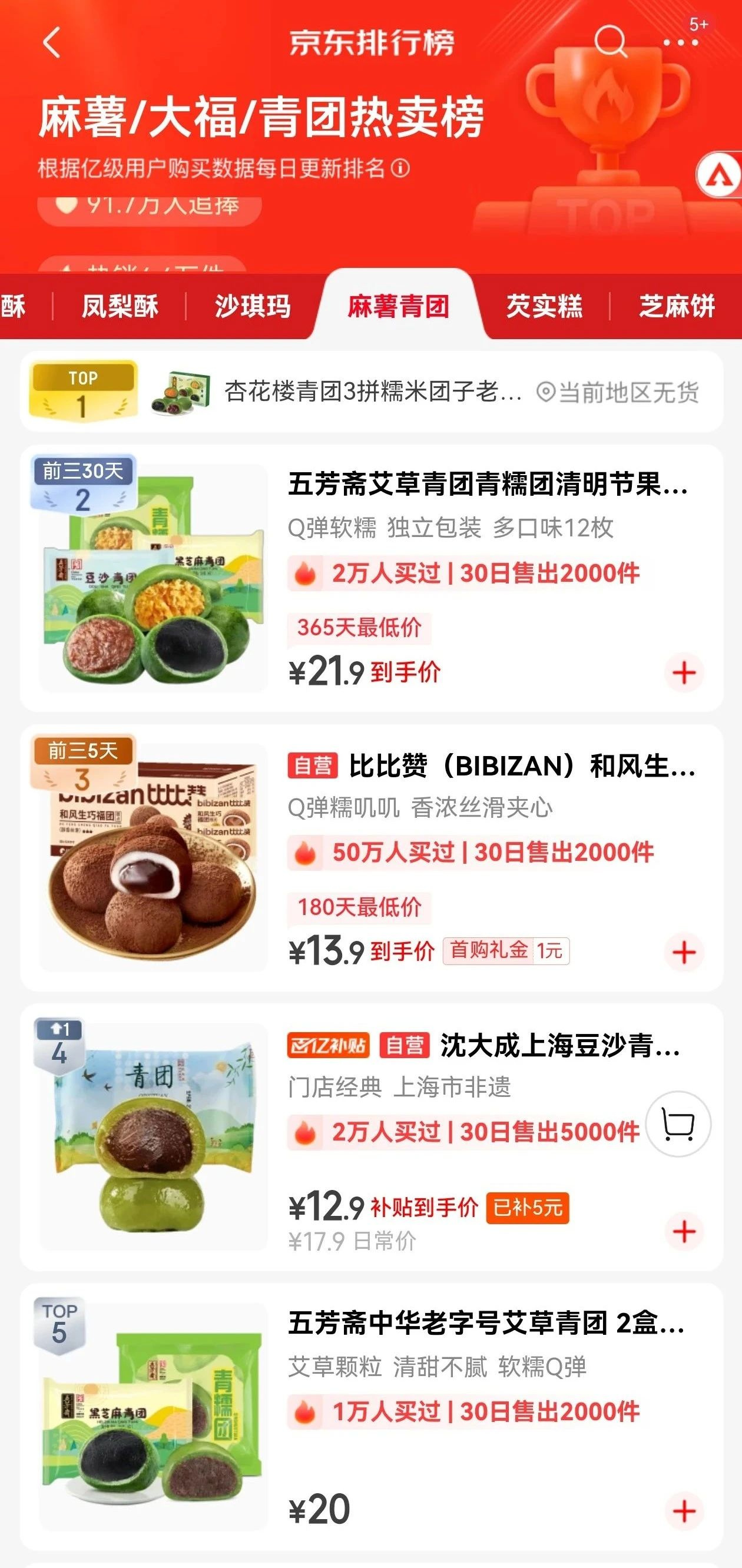Open the 五芳斋中华老字号艾草青团 product card
Screen dimensions: 742x1568
(x=486, y=1324)
